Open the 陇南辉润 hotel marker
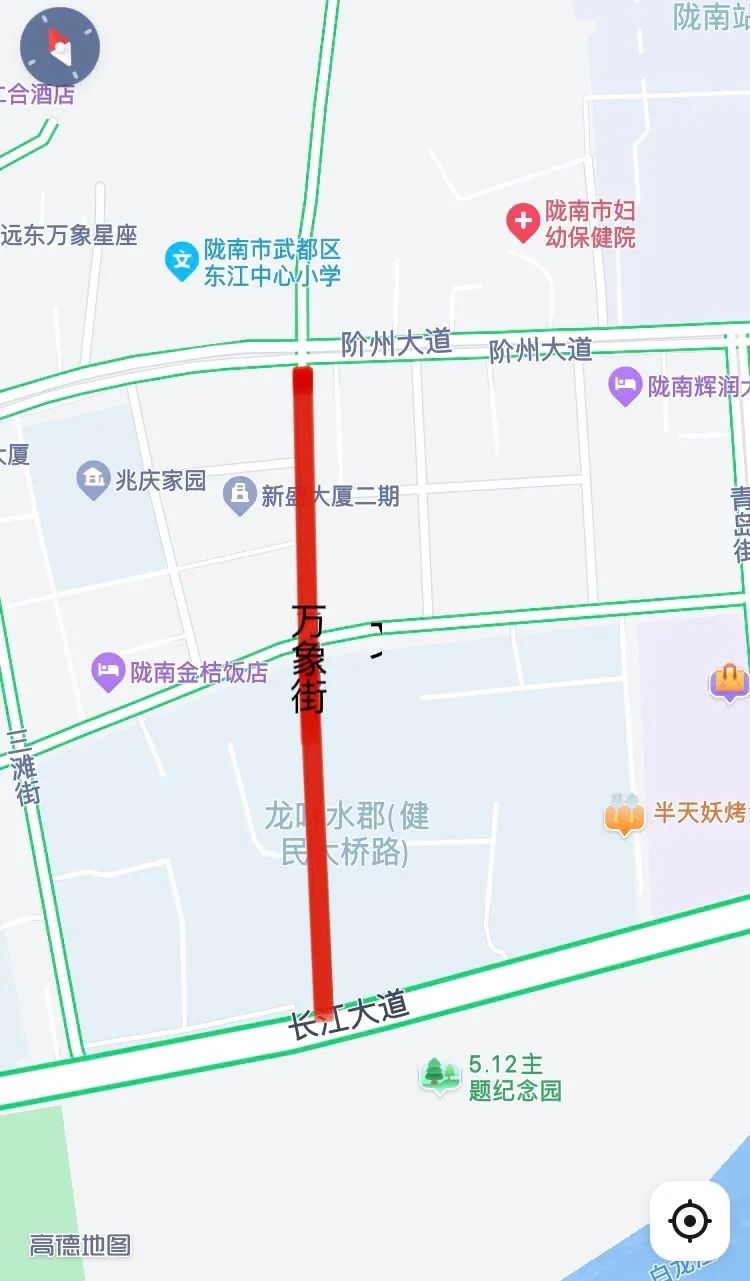 (625, 386)
